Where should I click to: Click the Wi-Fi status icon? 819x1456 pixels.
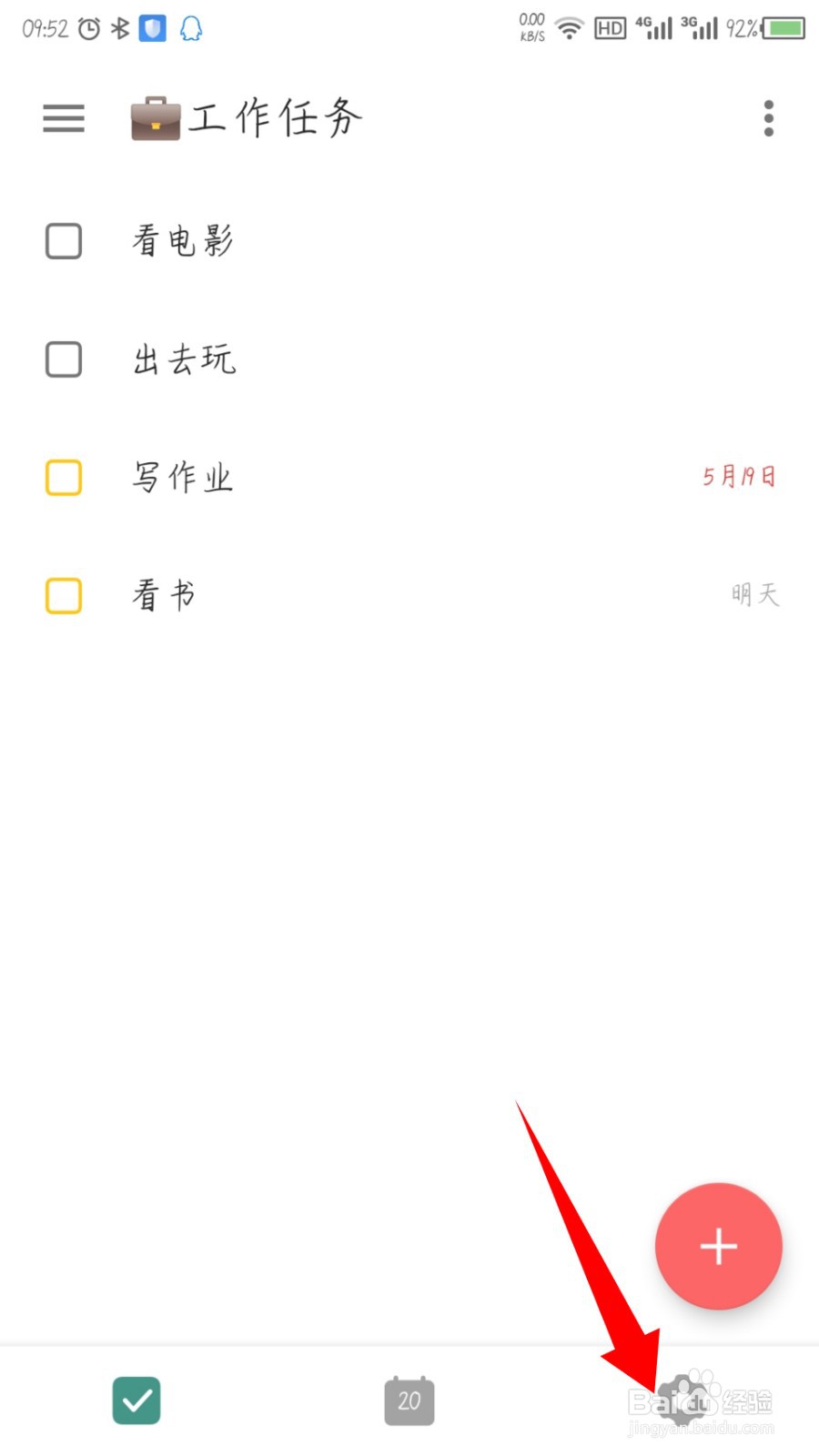[x=569, y=27]
